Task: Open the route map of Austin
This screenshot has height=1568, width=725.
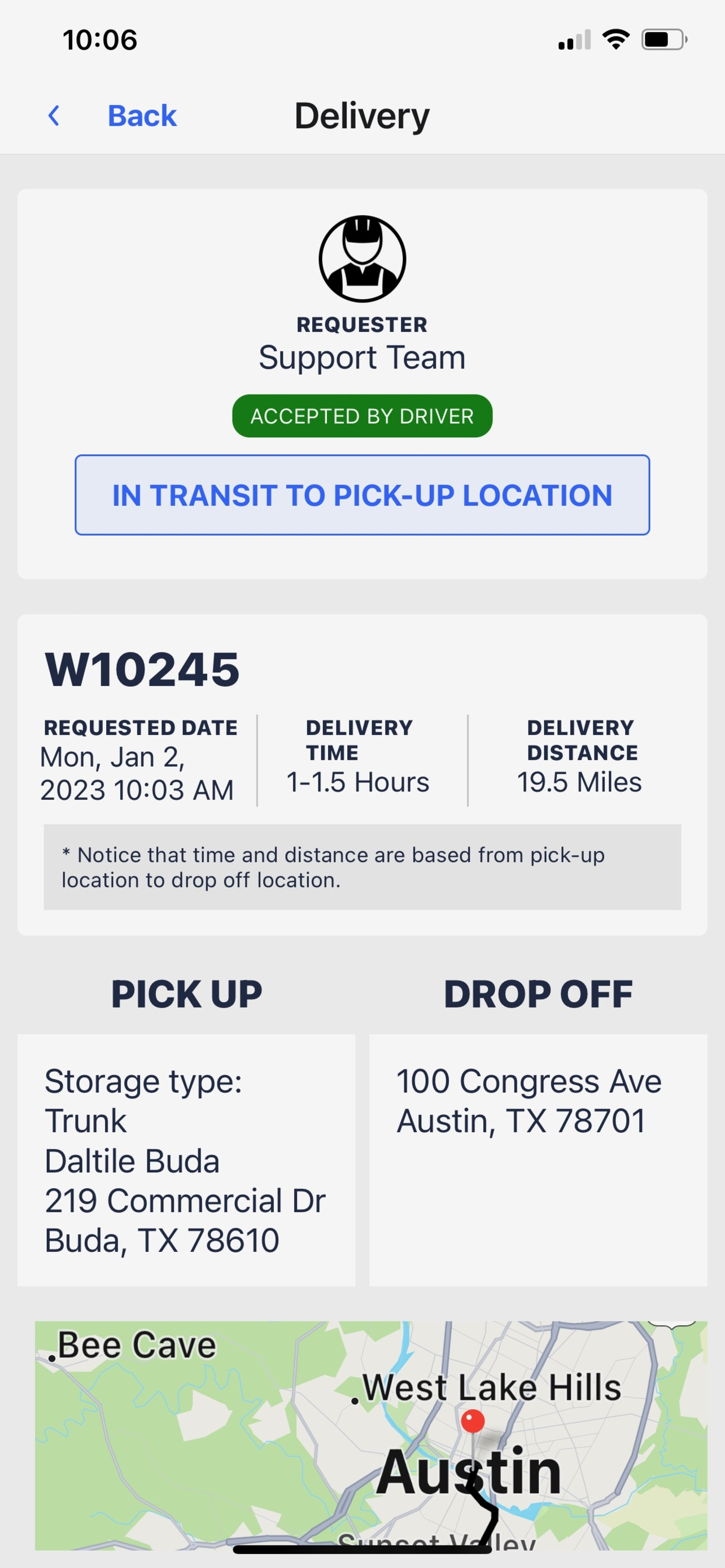Action: (371, 1436)
